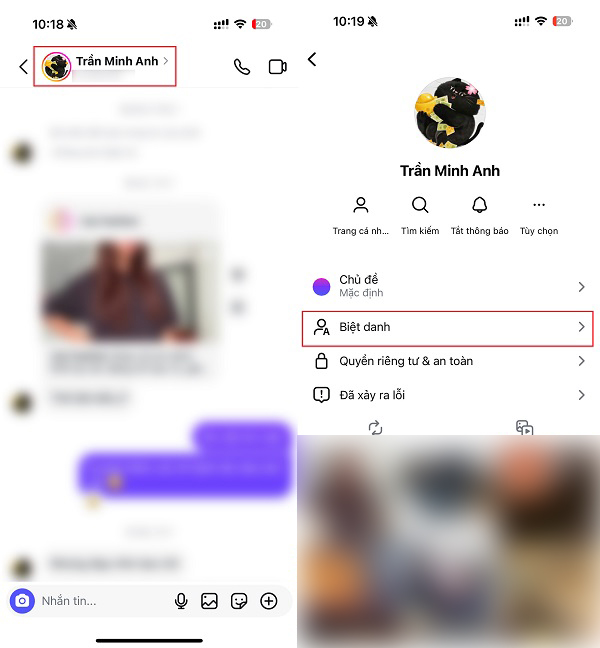Open the Chủ đề theme setting
This screenshot has width=600, height=648.
tap(448, 286)
